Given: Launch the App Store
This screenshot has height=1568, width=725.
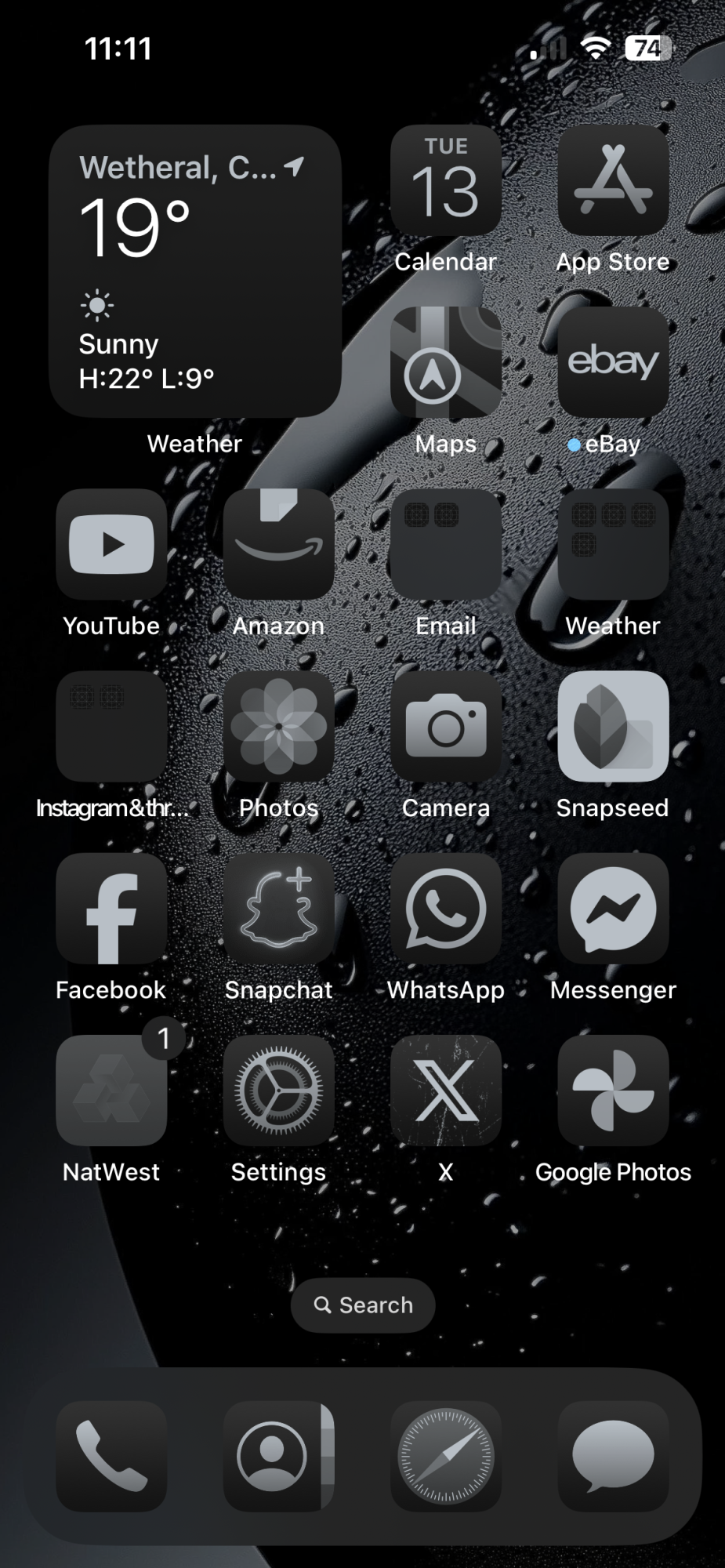Looking at the screenshot, I should coord(613,180).
